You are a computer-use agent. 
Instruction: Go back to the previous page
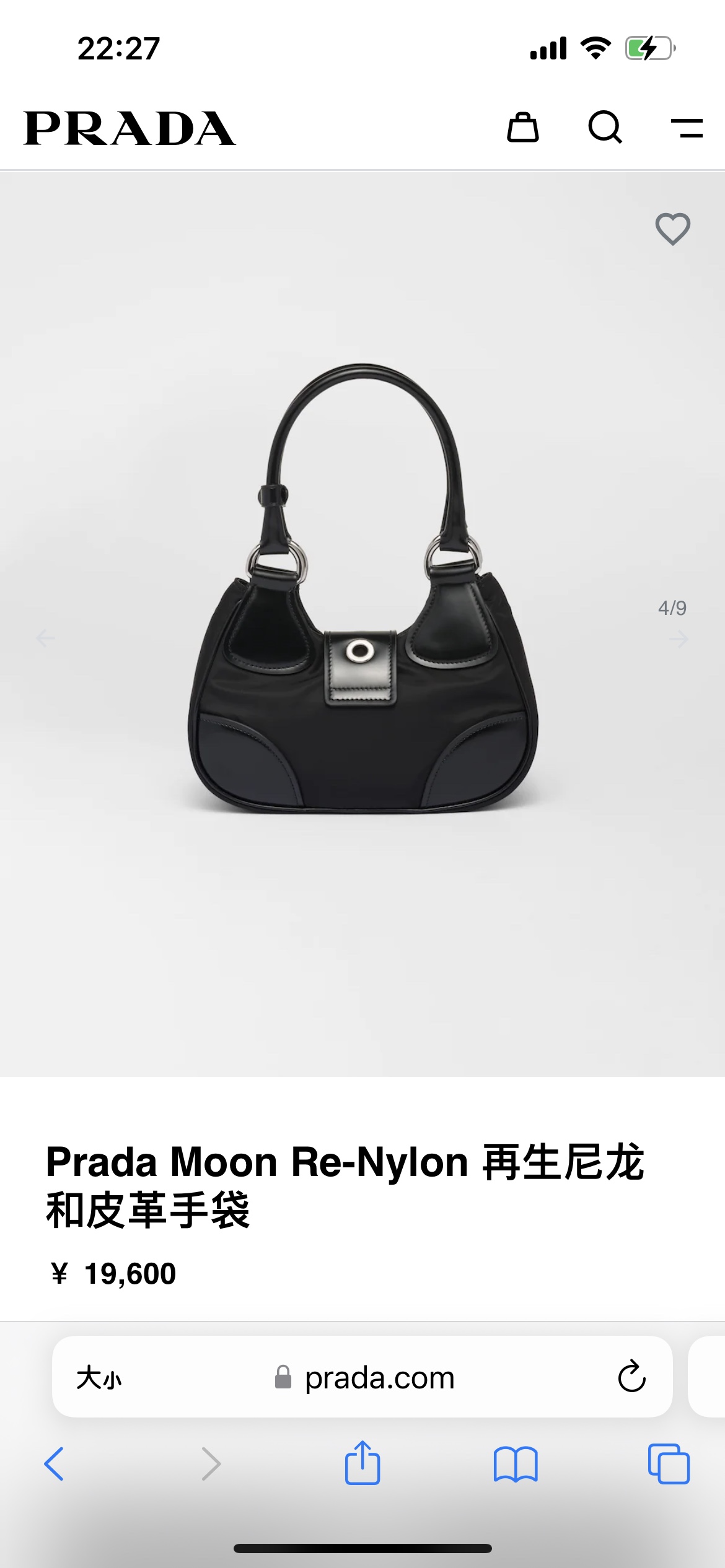click(x=54, y=1464)
